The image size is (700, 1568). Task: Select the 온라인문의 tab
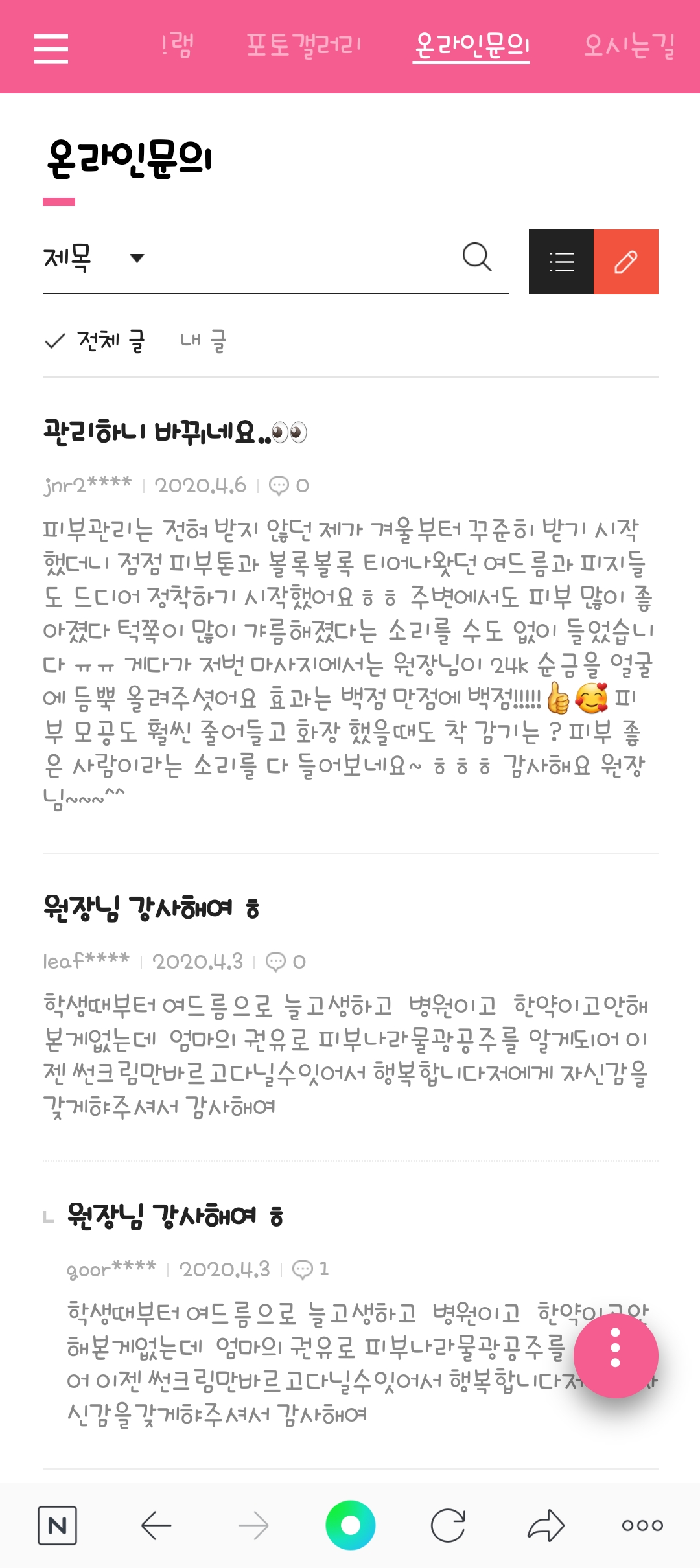point(471,46)
